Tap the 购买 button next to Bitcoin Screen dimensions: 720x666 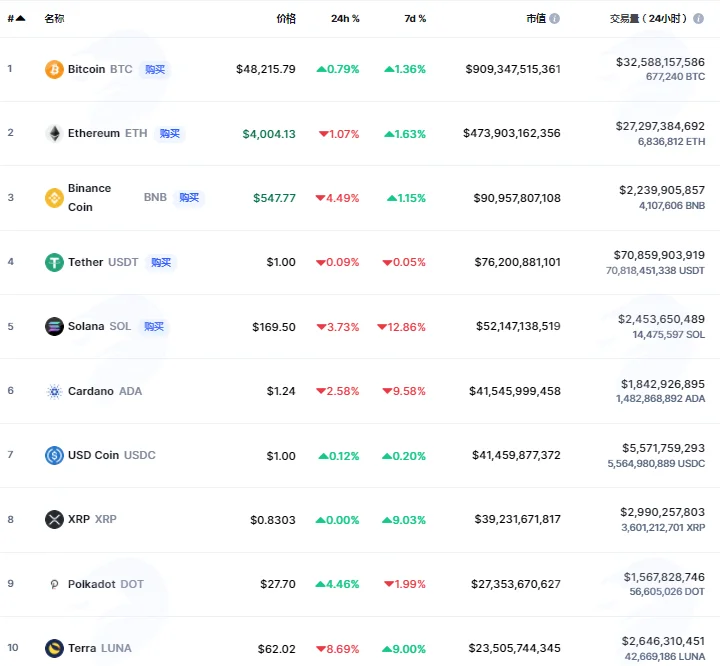click(x=155, y=69)
